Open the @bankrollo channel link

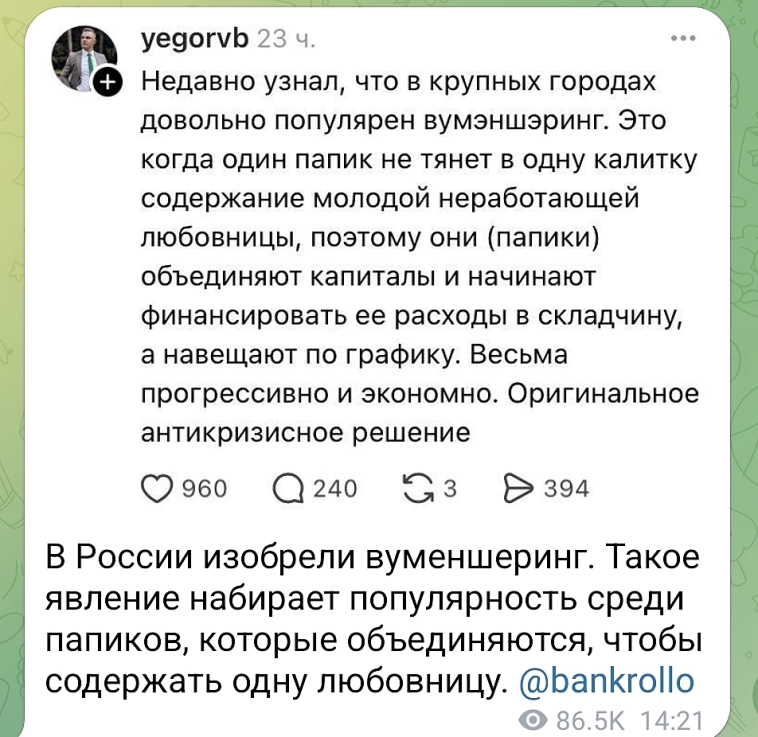tap(607, 681)
